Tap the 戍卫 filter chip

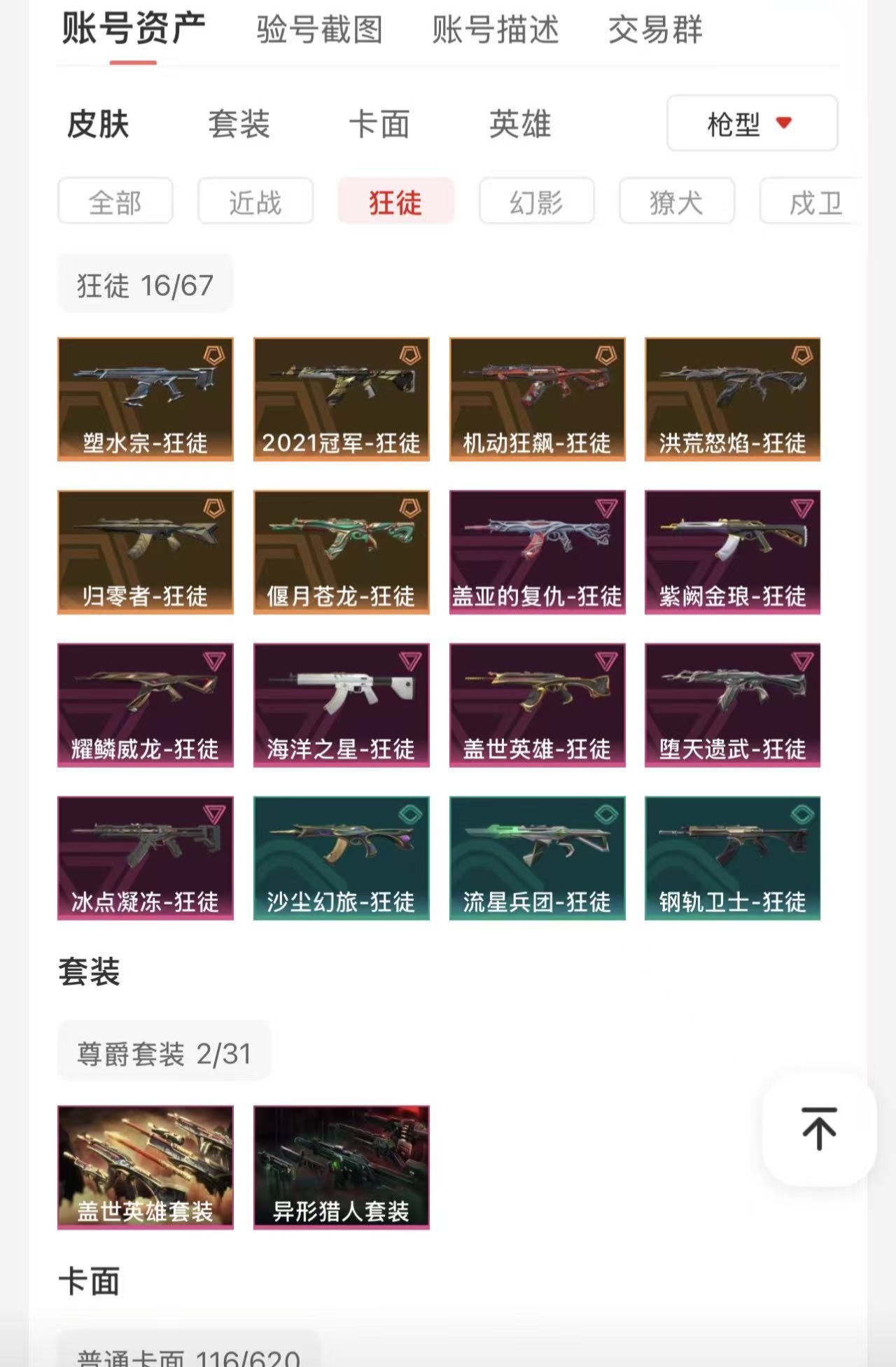tap(812, 202)
